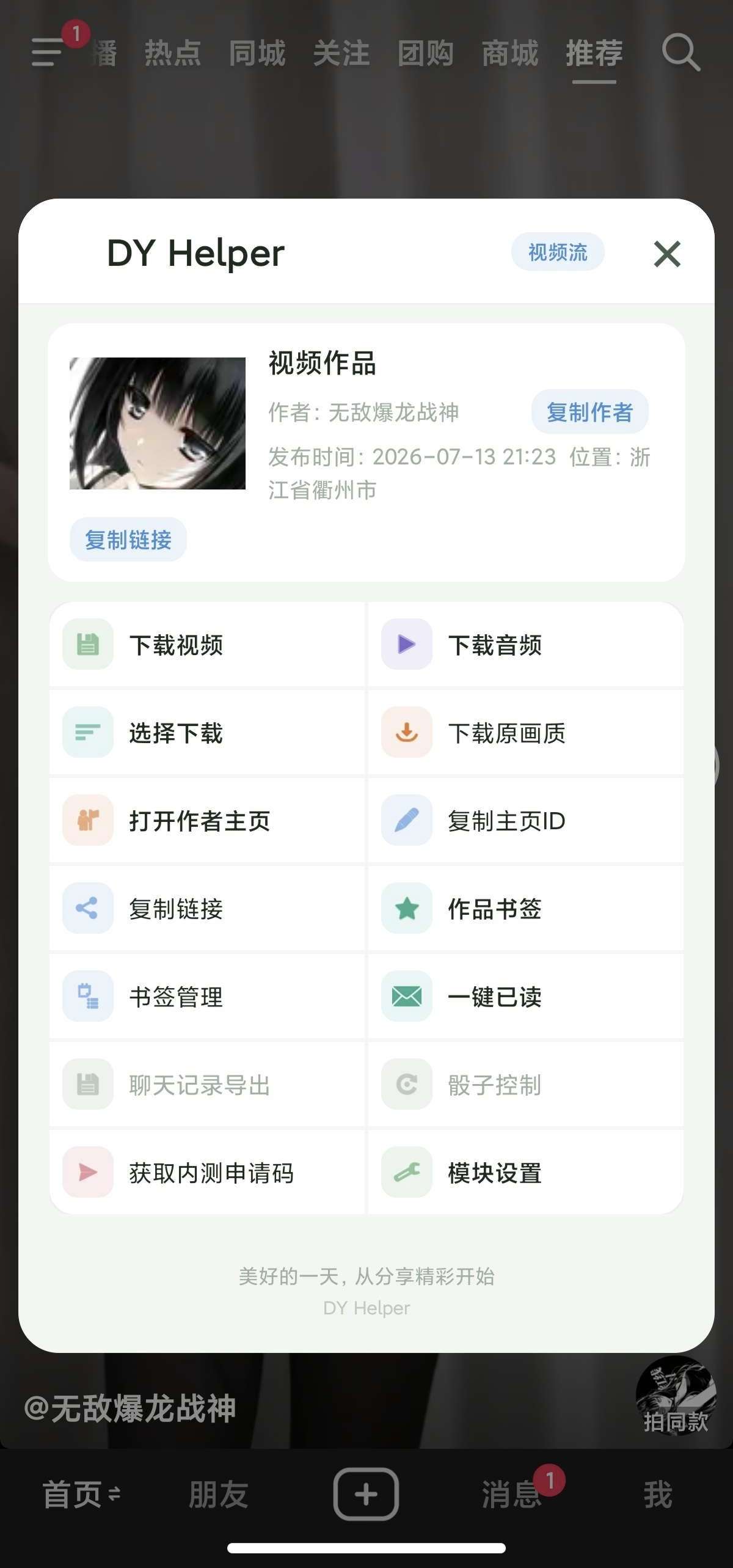Image resolution: width=733 pixels, height=1568 pixels.
Task: Open the search icon at top
Action: coord(681,53)
